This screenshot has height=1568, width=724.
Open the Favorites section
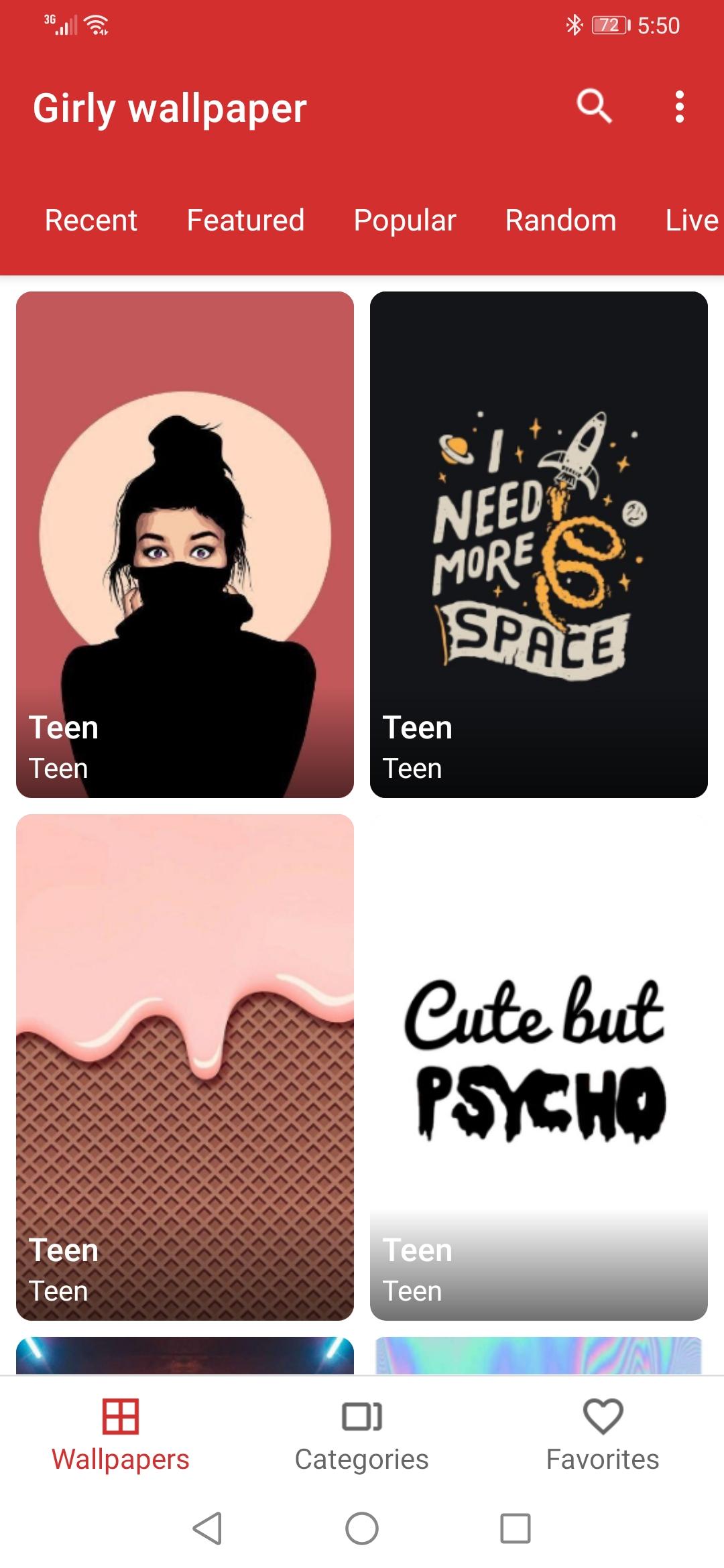tap(603, 1434)
